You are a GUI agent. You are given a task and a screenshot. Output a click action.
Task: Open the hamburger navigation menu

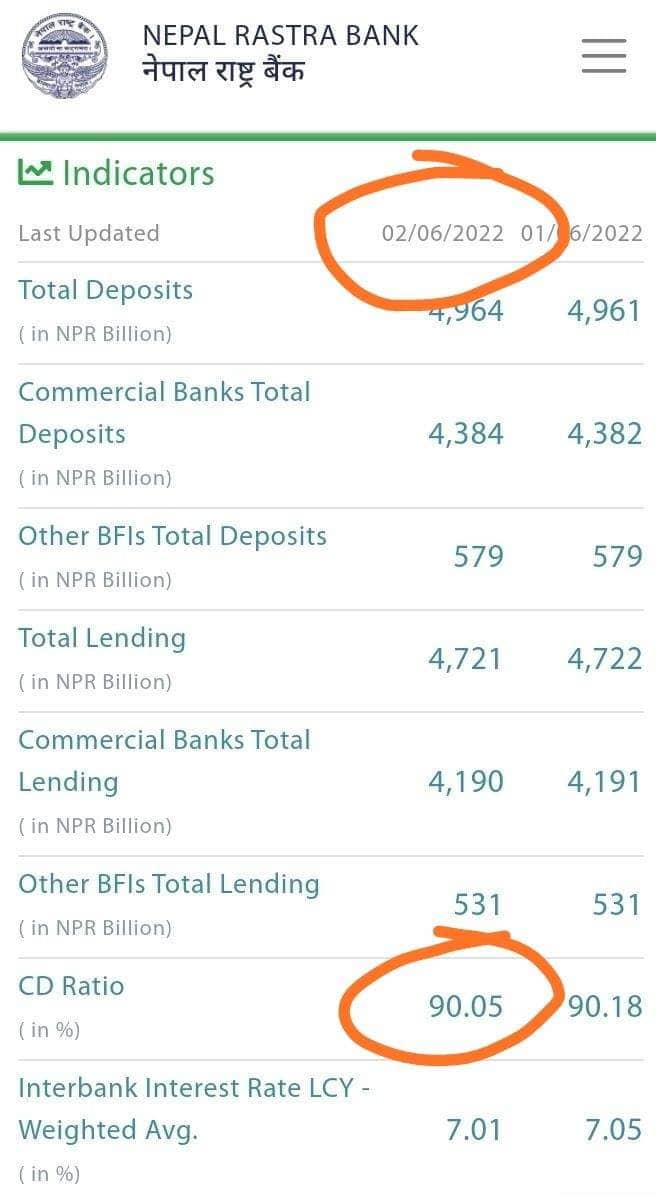pyautogui.click(x=604, y=56)
